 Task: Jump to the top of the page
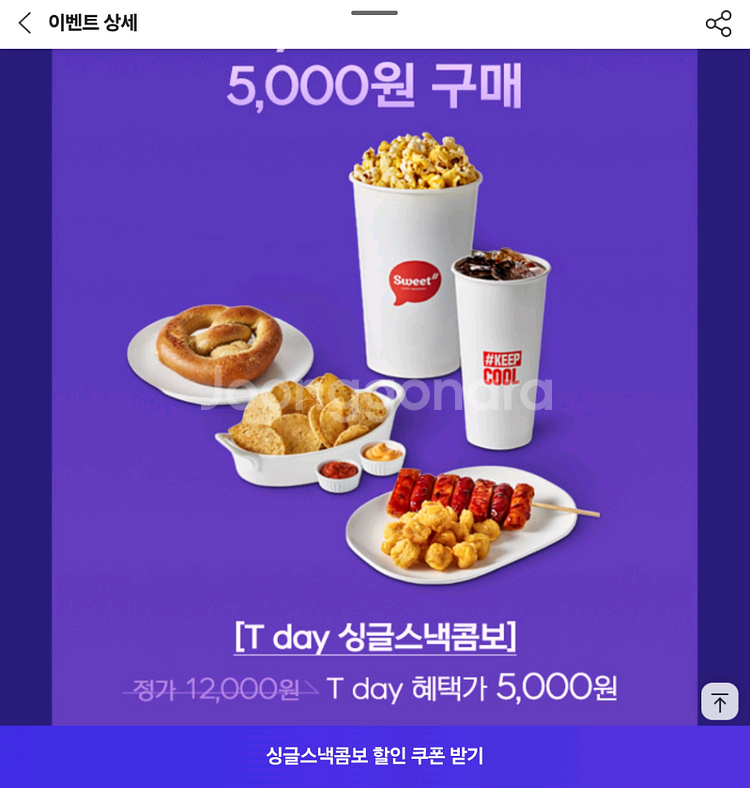point(719,702)
